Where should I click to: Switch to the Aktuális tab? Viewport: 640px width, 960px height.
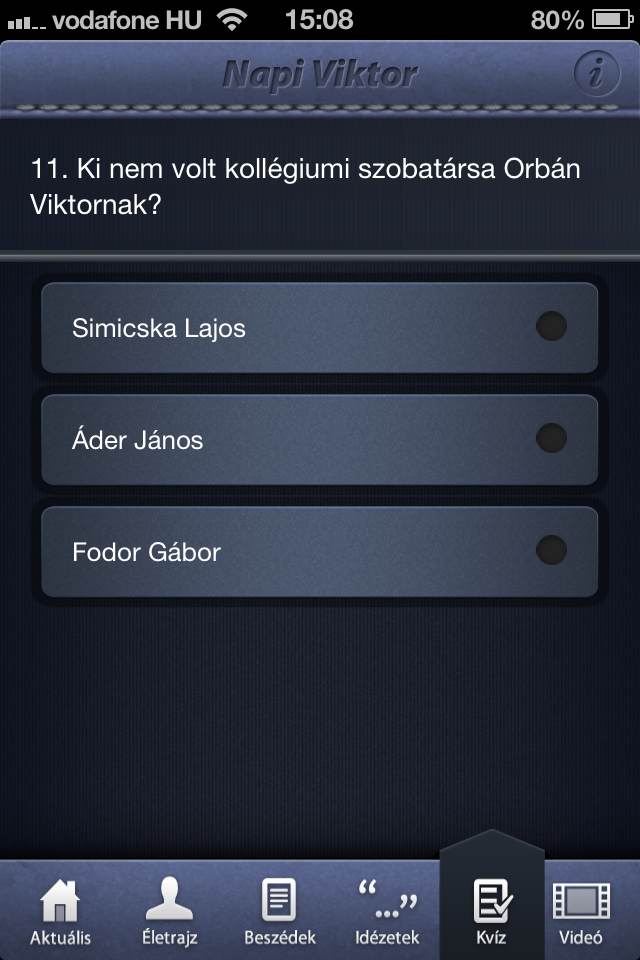click(x=60, y=910)
